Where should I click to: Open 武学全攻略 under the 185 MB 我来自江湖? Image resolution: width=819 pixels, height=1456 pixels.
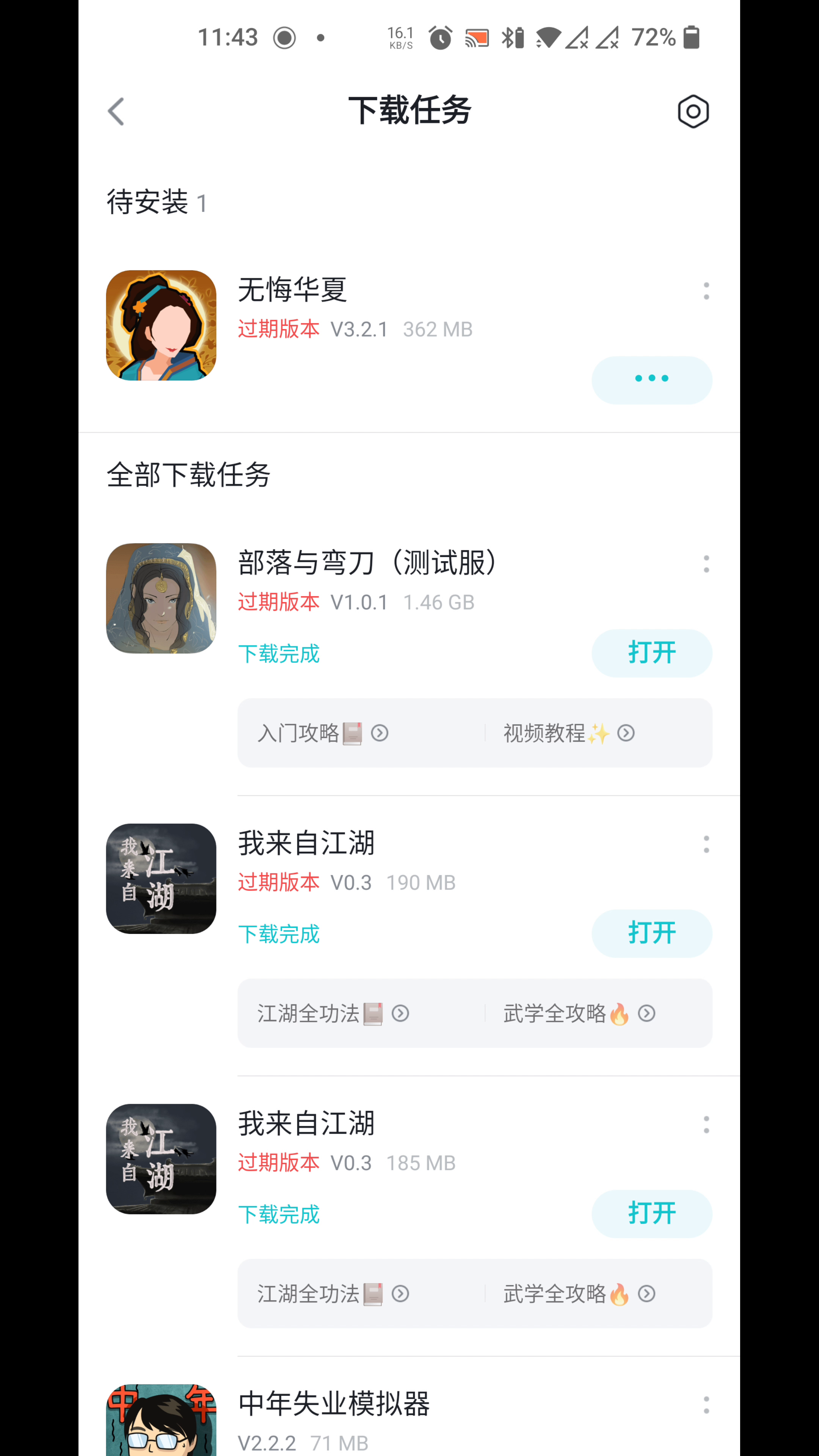579,1294
